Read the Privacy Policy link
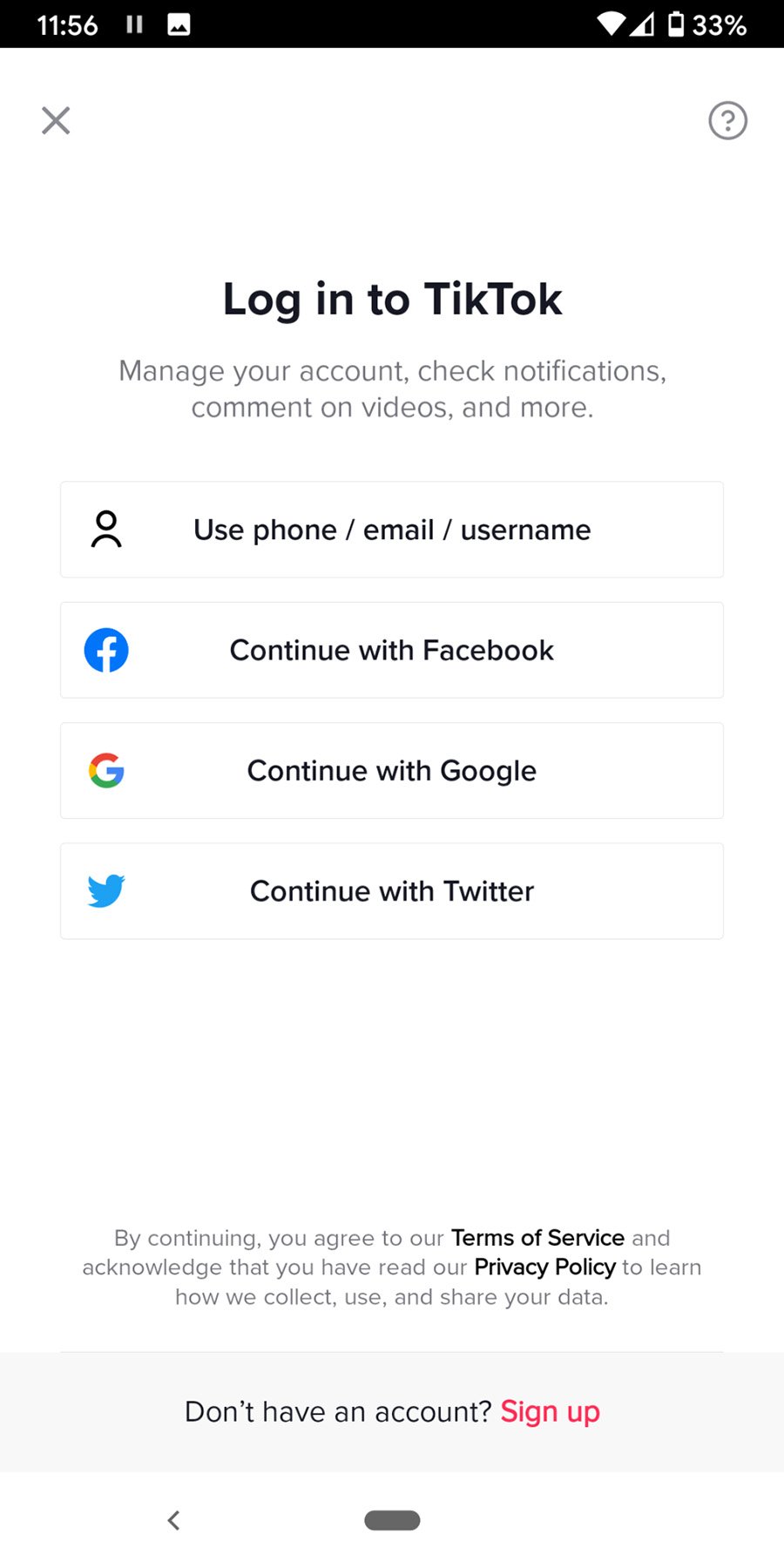Image resolution: width=784 pixels, height=1568 pixels. [544, 1267]
